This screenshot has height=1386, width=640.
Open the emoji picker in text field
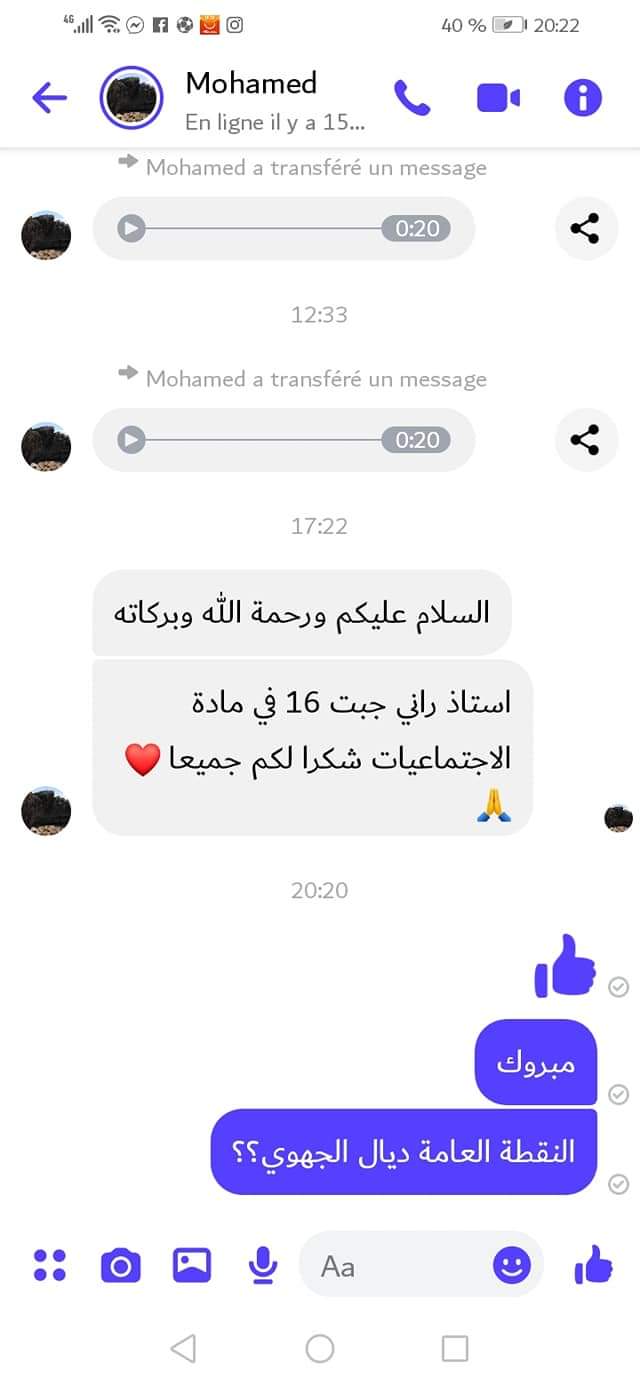512,1266
